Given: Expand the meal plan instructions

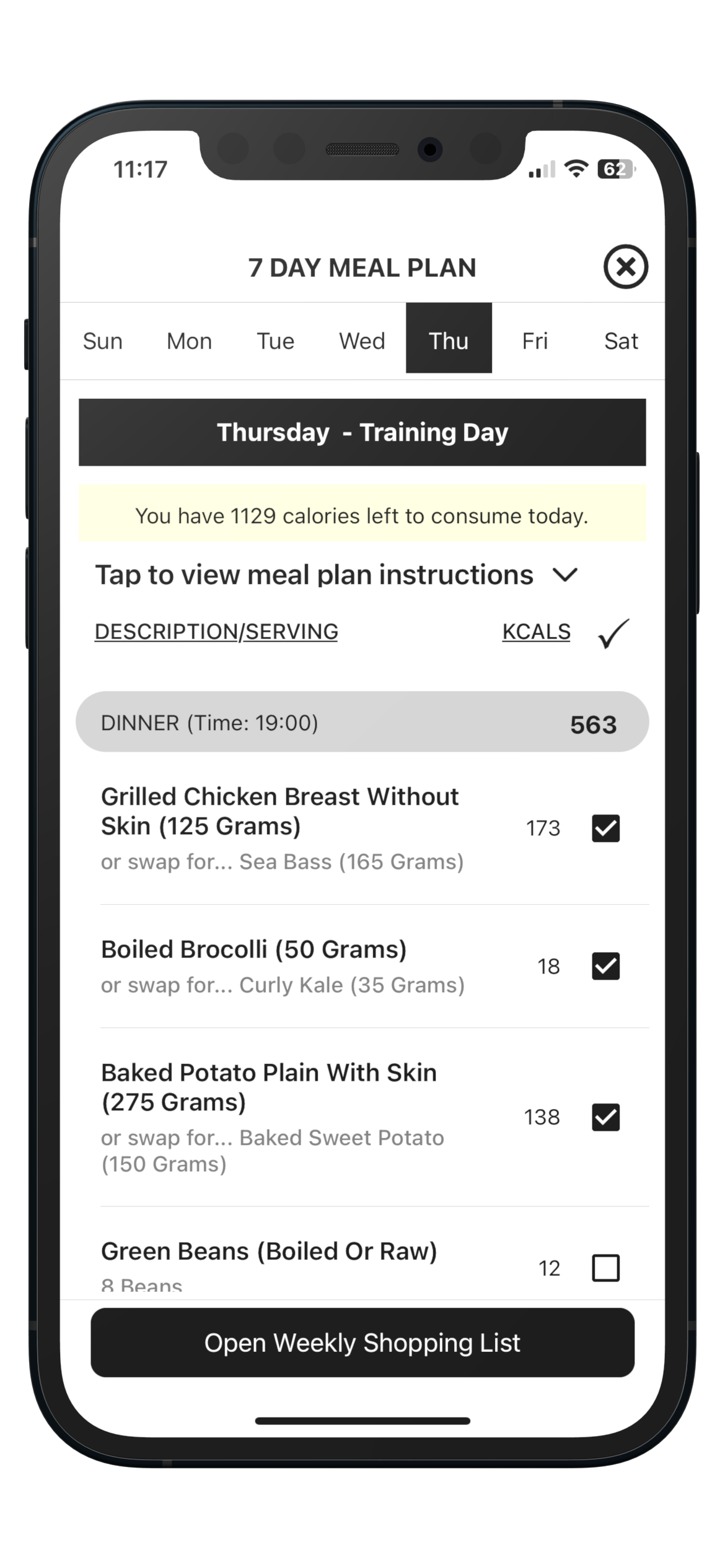Looking at the screenshot, I should (336, 575).
